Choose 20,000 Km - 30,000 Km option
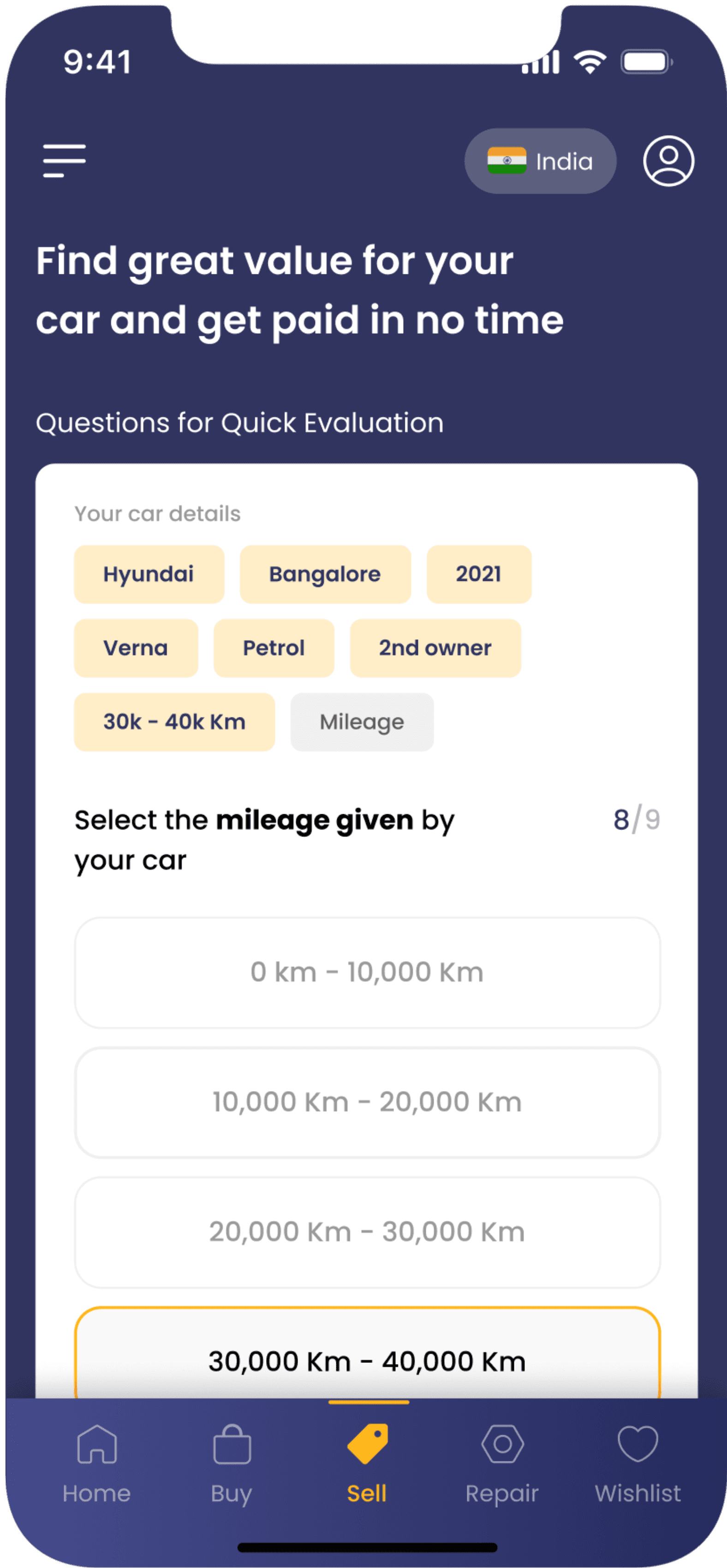 [x=367, y=1231]
